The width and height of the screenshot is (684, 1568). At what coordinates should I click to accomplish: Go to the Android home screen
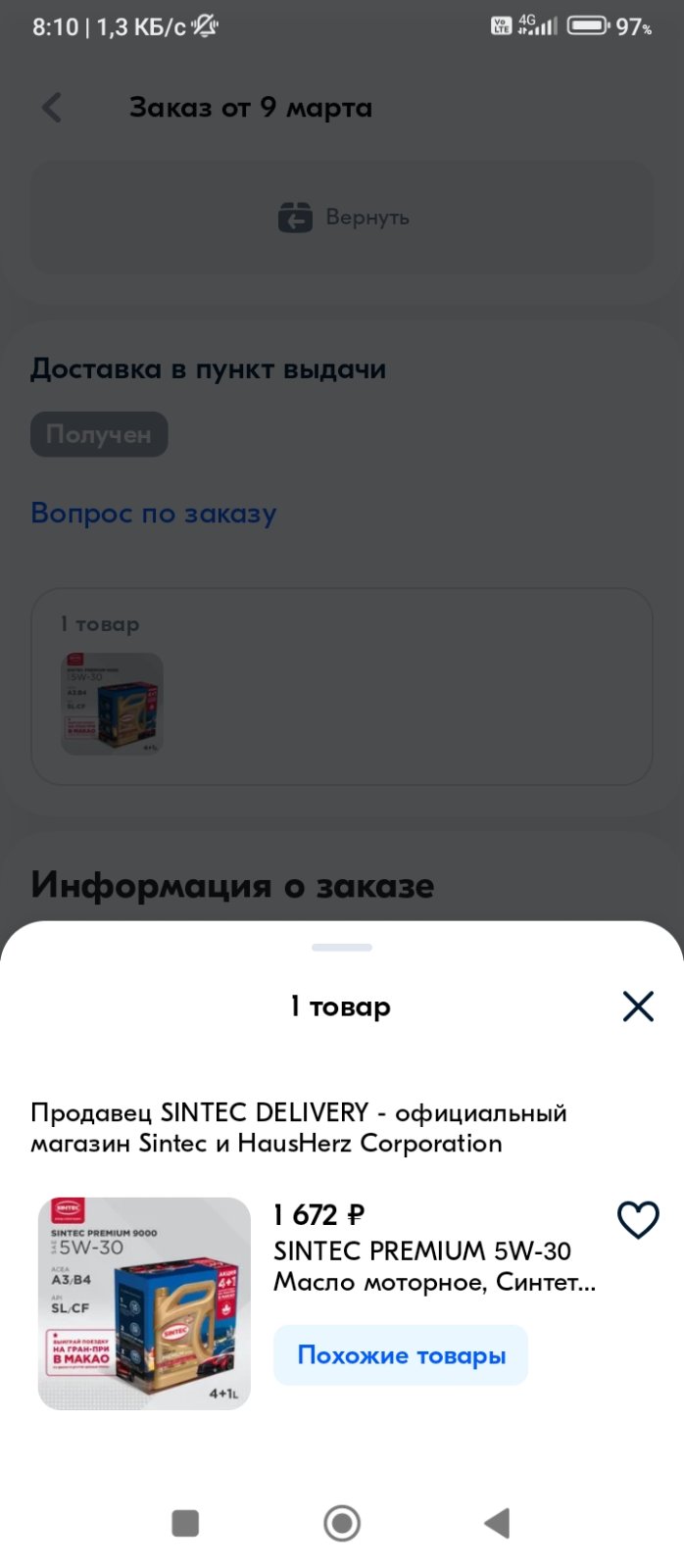point(342,1523)
